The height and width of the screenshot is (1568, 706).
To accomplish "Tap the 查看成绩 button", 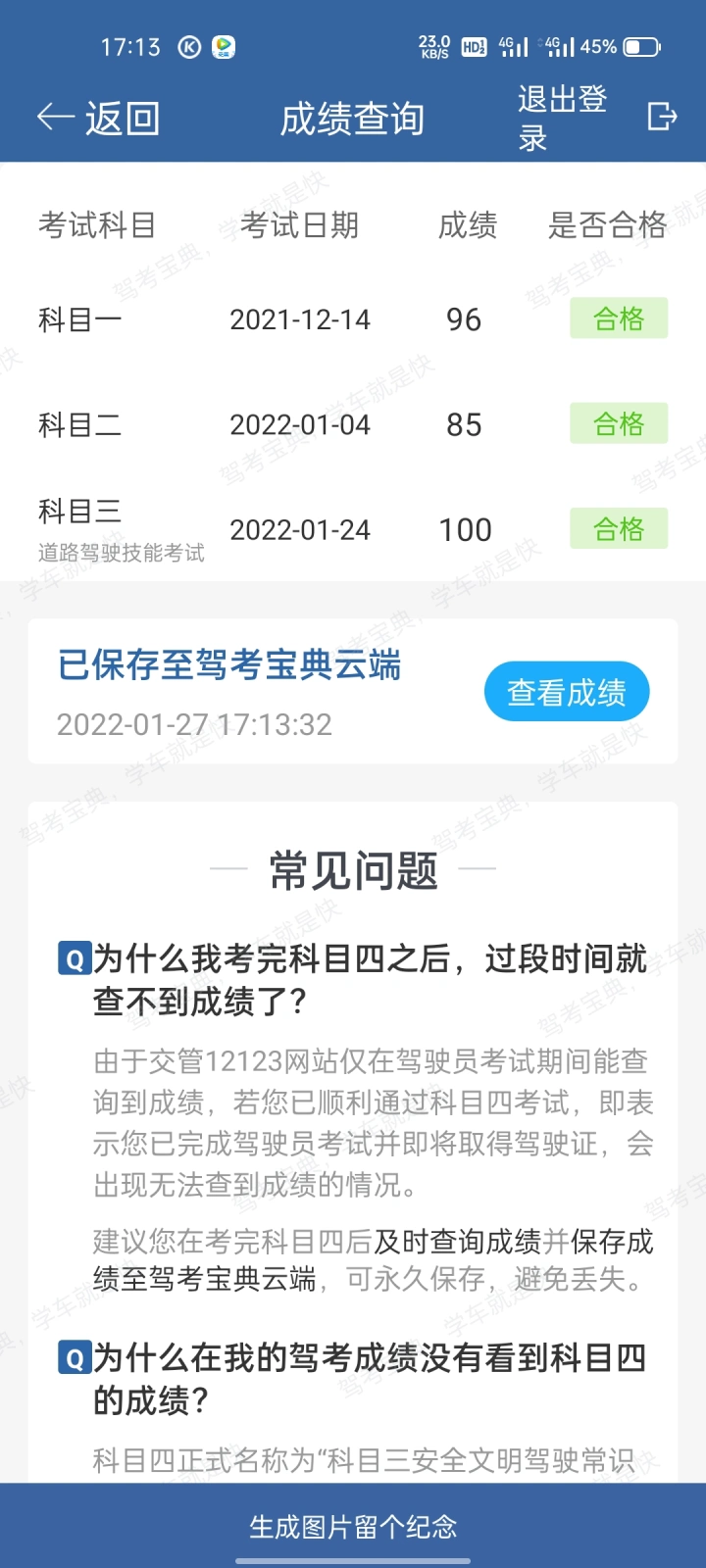I will point(566,692).
